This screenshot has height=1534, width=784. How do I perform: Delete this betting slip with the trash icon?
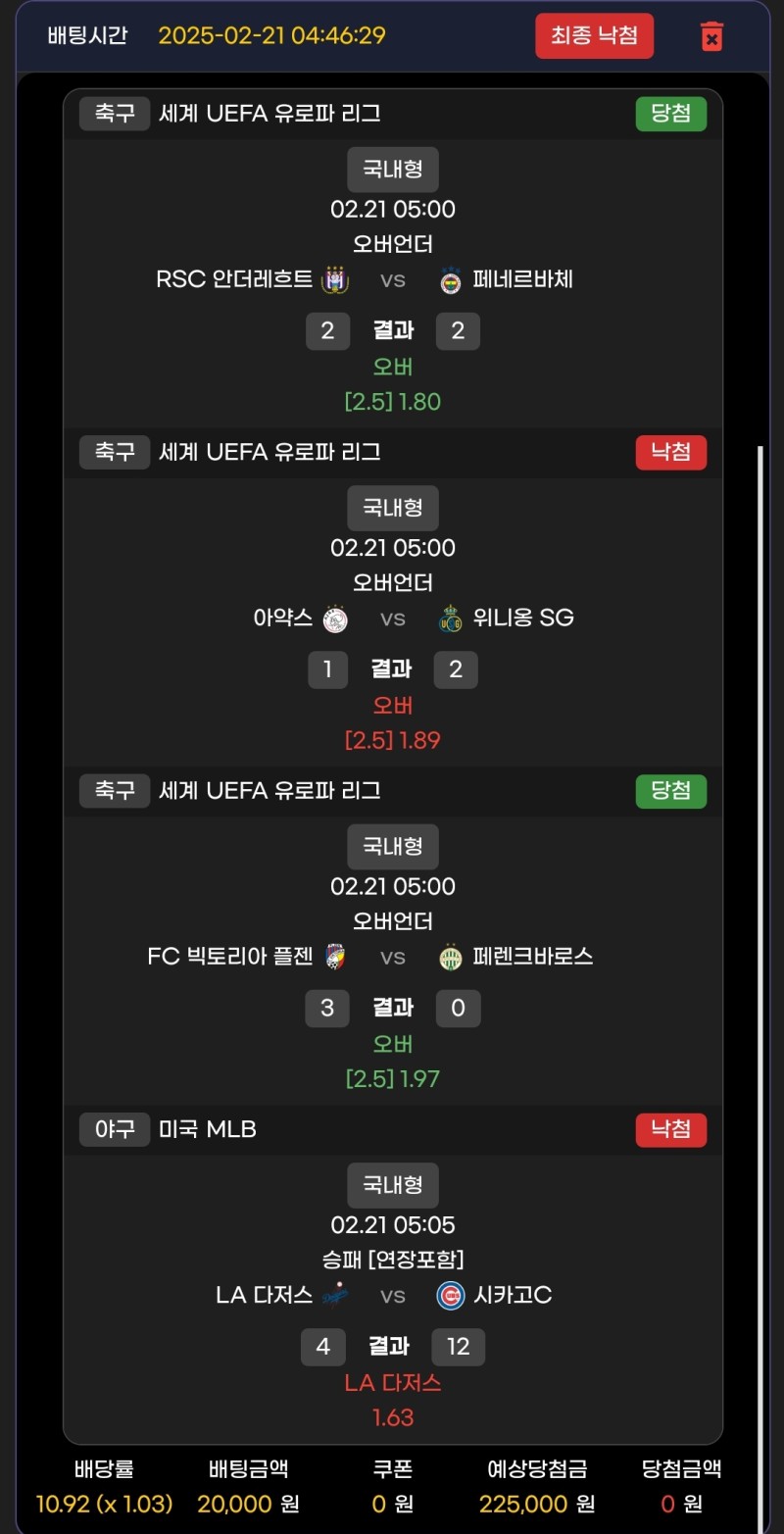(711, 36)
